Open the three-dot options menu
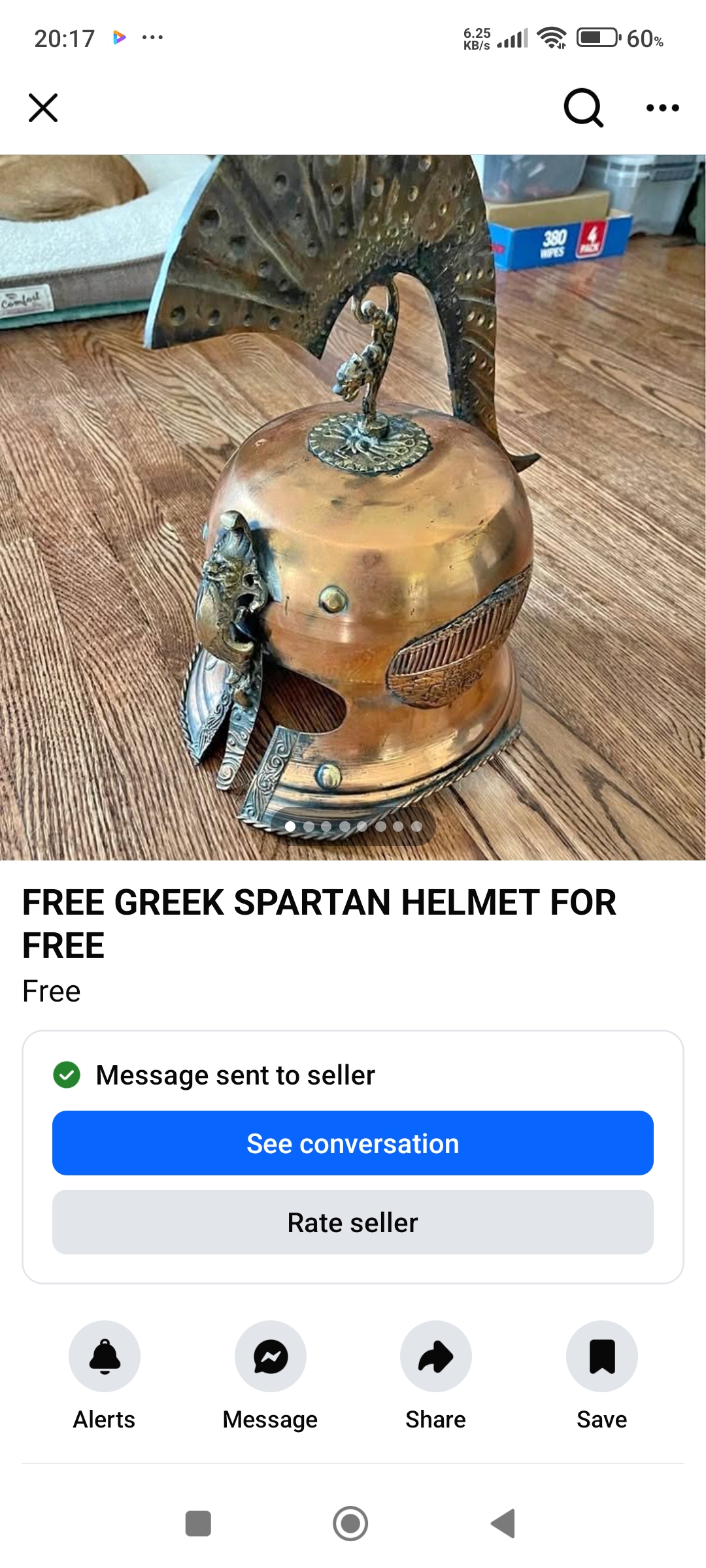The image size is (706, 1568). click(x=662, y=107)
